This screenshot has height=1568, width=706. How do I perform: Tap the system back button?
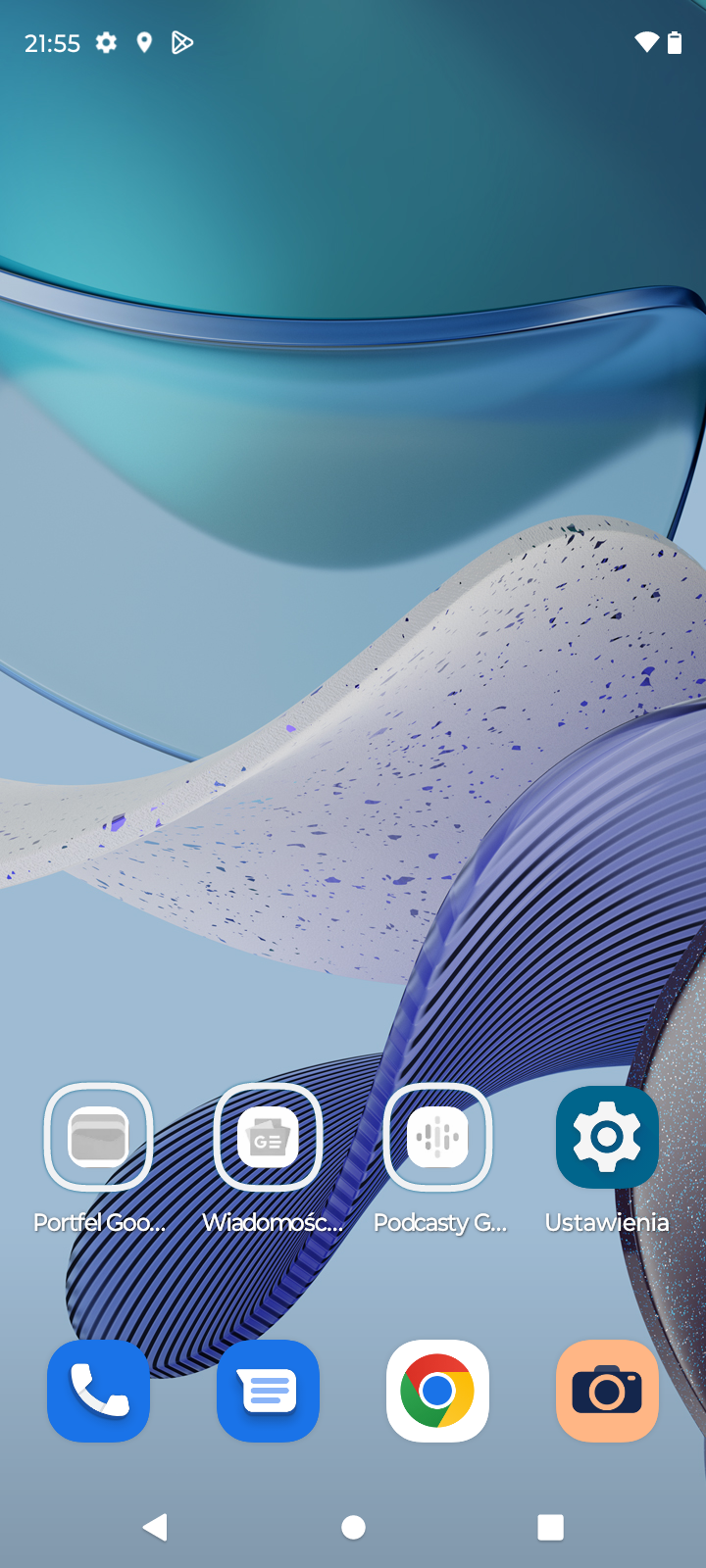[155, 1527]
